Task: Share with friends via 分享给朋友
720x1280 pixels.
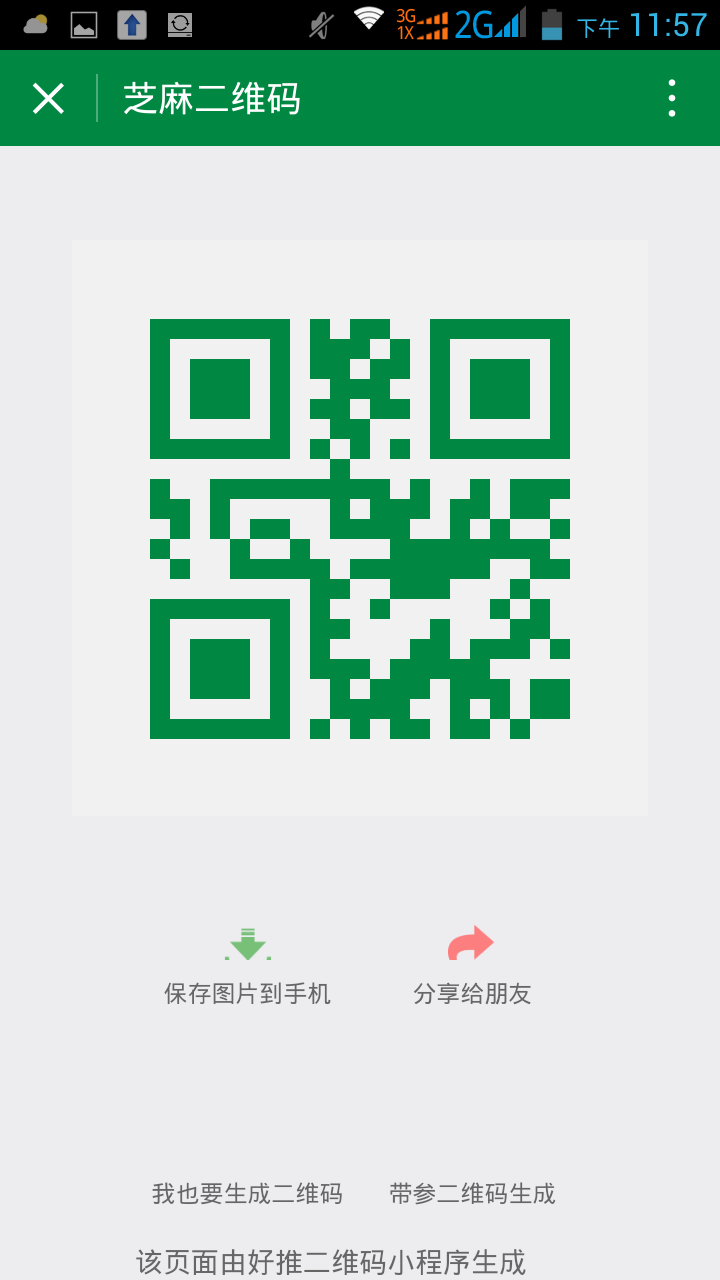Action: click(471, 968)
